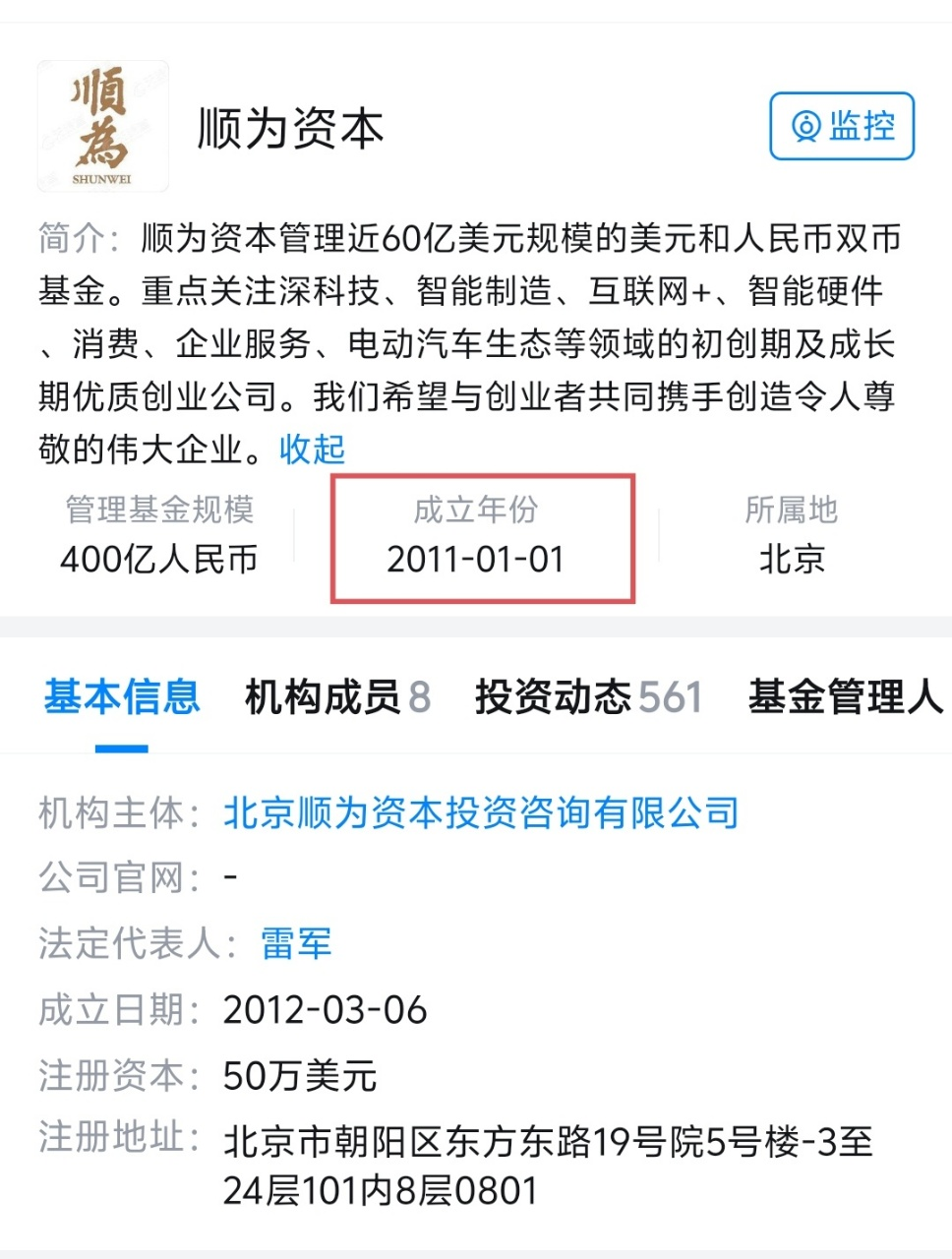Image resolution: width=952 pixels, height=1259 pixels.
Task: Open link 北京顺为资本投资咨询有限公司
Action: click(481, 813)
